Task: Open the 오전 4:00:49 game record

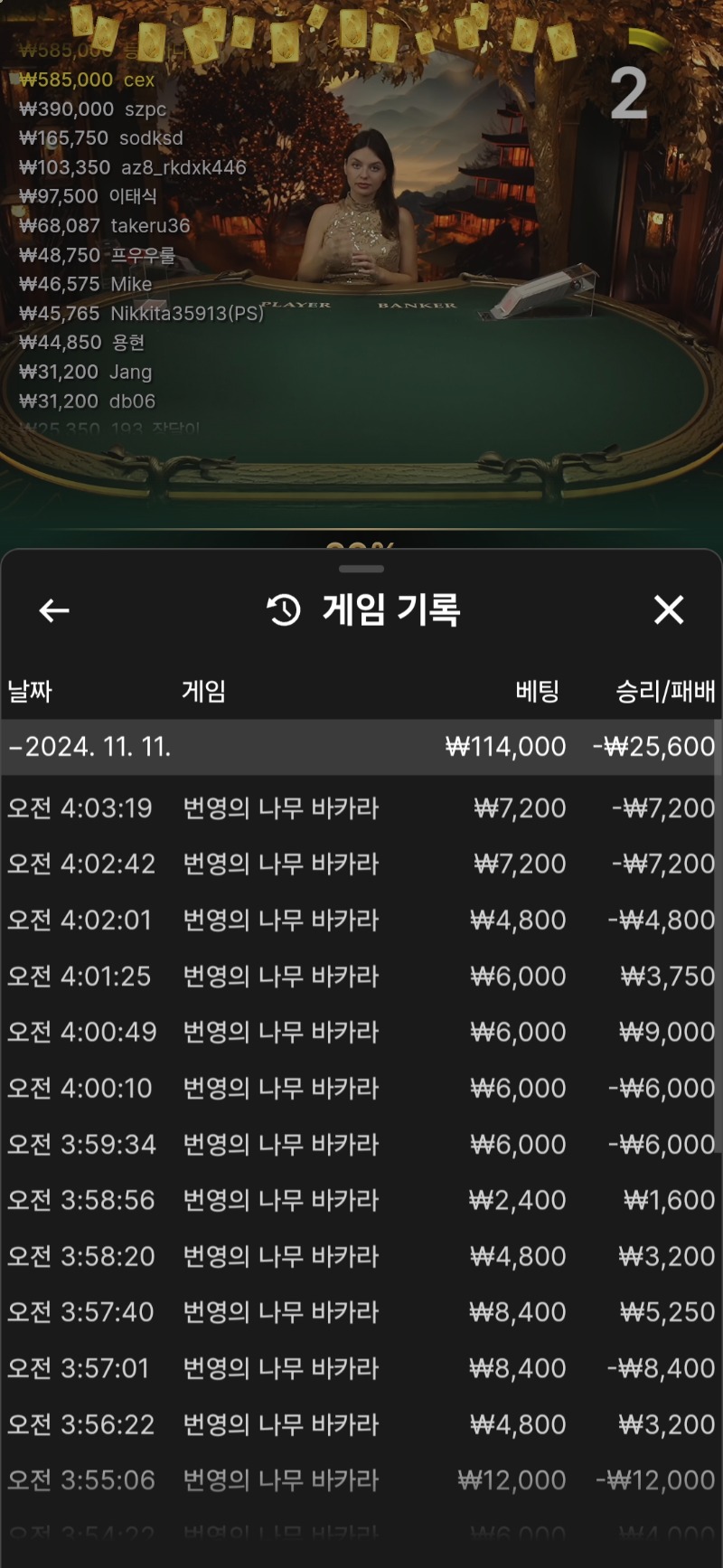Action: (360, 1032)
